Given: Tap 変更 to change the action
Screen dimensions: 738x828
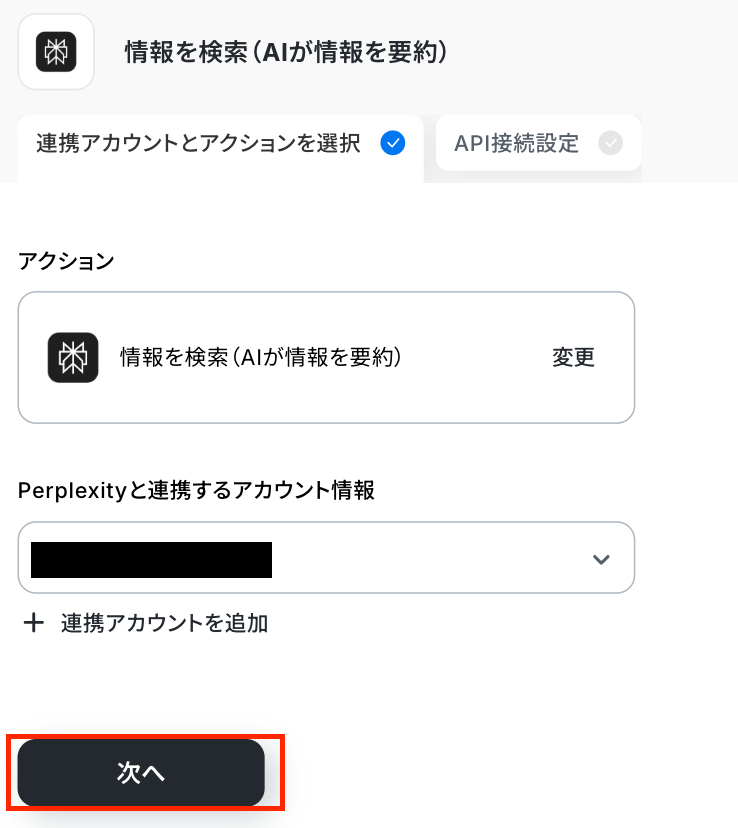Looking at the screenshot, I should point(573,357).
